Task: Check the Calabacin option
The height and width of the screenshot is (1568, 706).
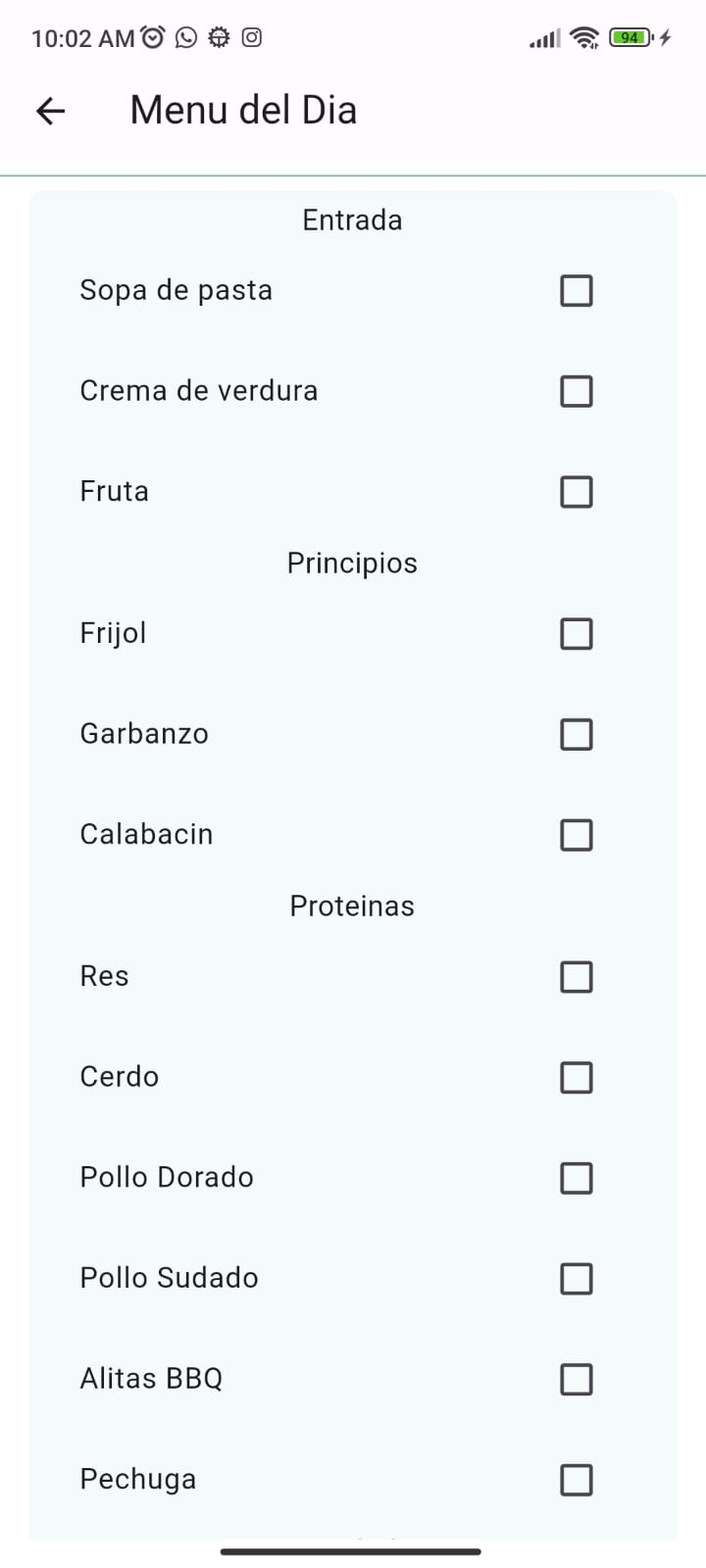Action: click(577, 835)
